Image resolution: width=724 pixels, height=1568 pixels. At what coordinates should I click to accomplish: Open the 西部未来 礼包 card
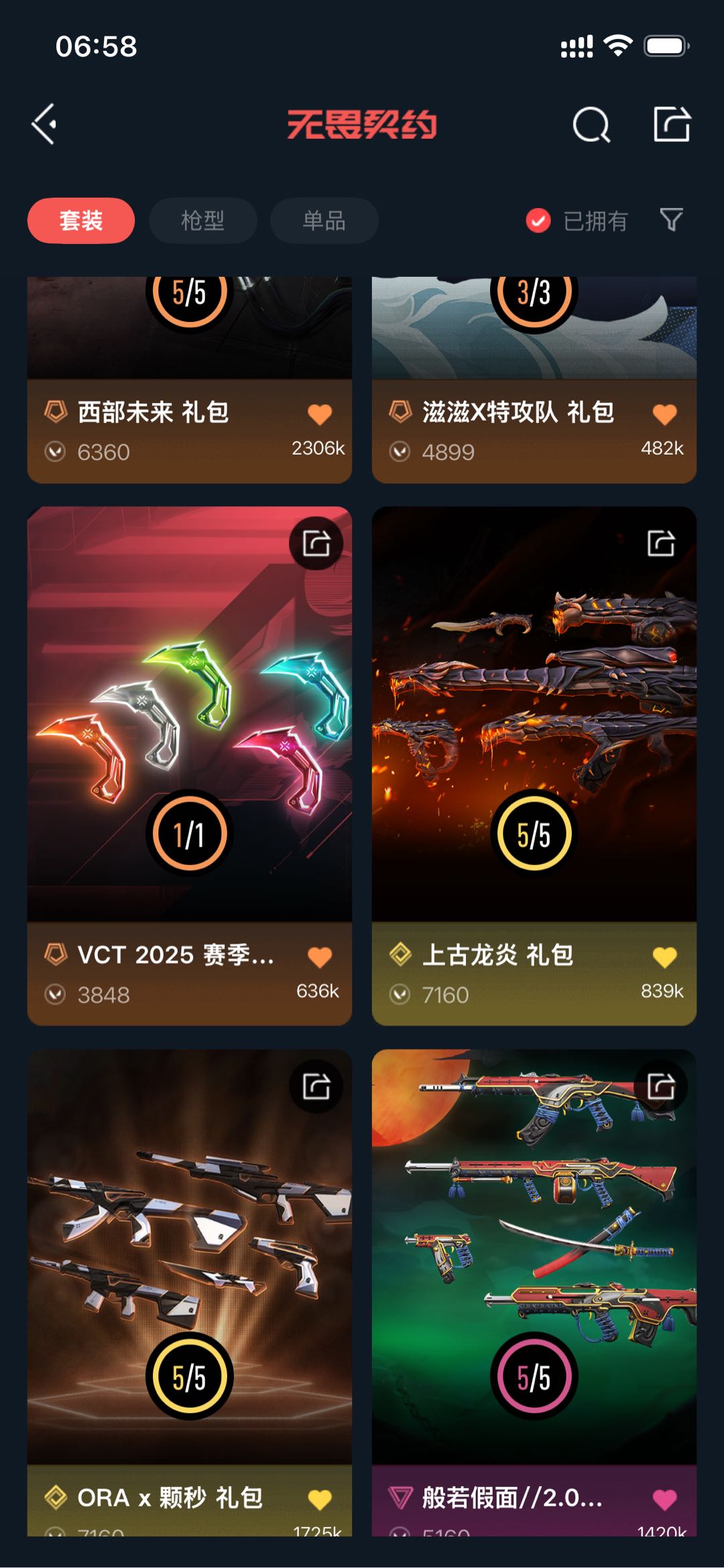pos(190,380)
